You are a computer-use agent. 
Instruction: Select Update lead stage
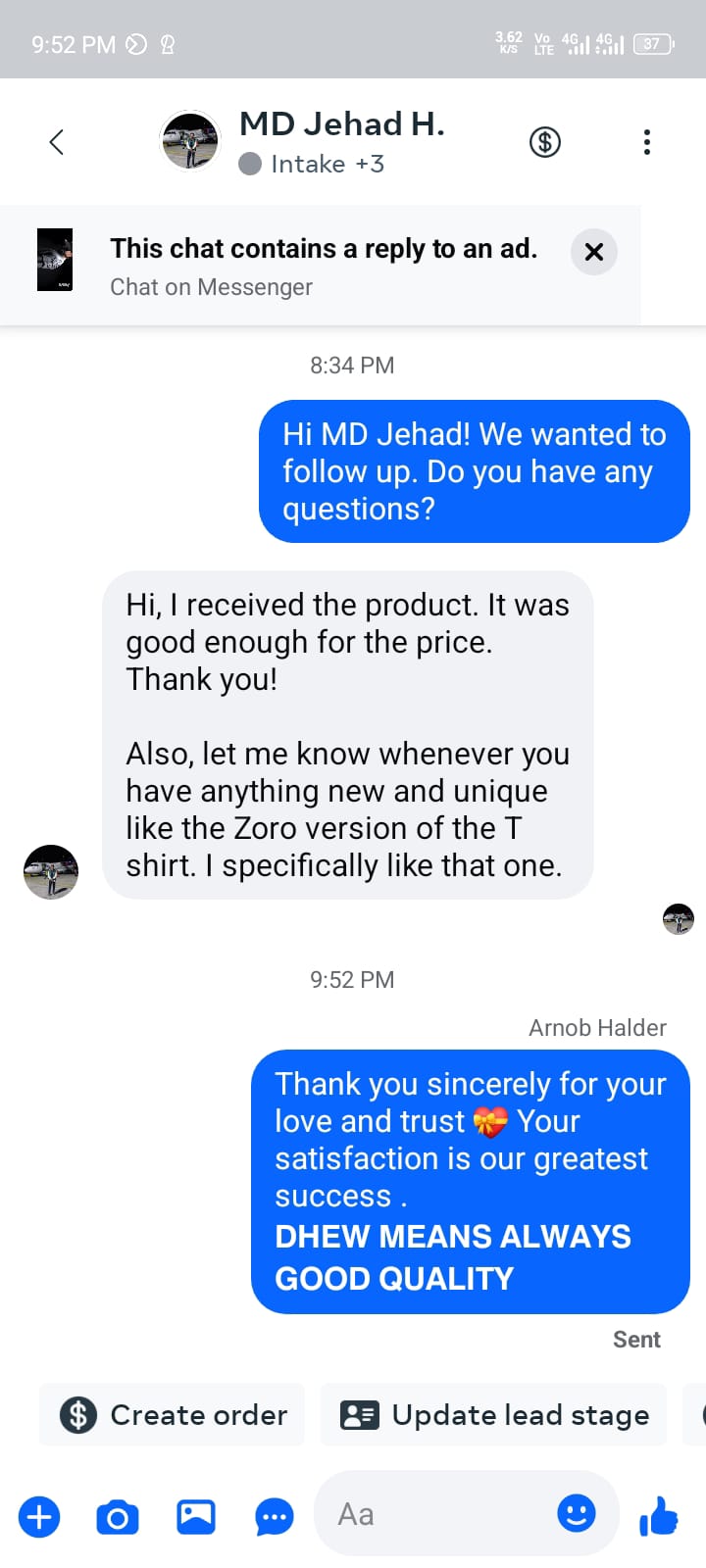coord(494,1415)
